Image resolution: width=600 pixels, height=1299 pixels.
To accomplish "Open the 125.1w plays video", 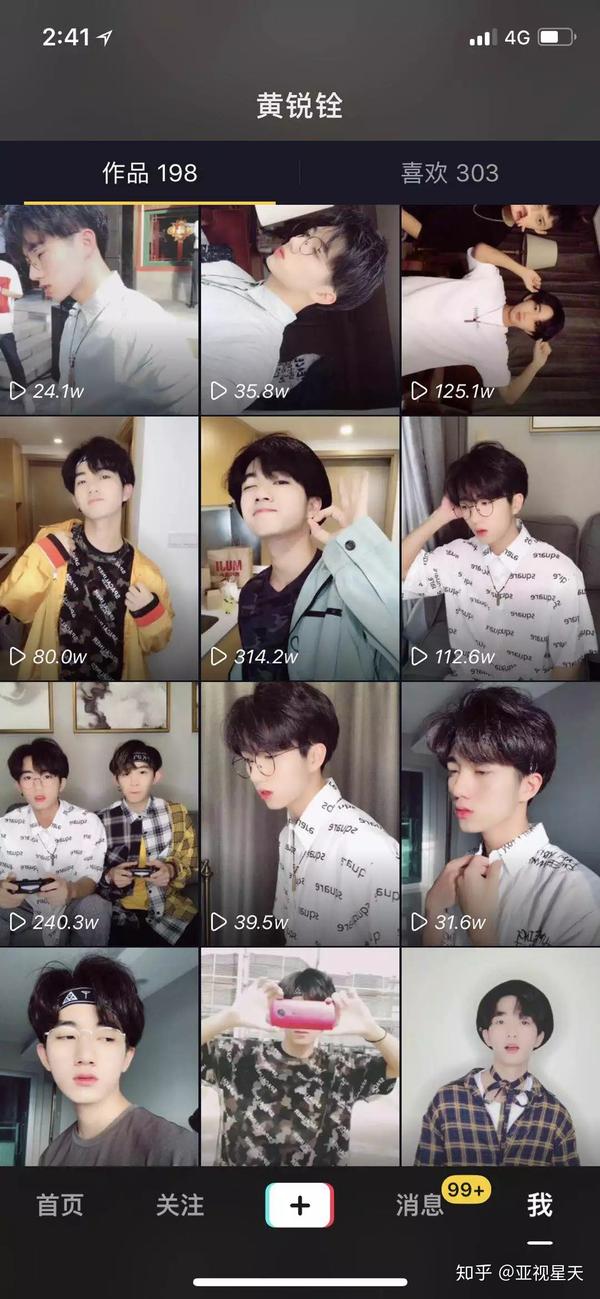I will tap(500, 310).
